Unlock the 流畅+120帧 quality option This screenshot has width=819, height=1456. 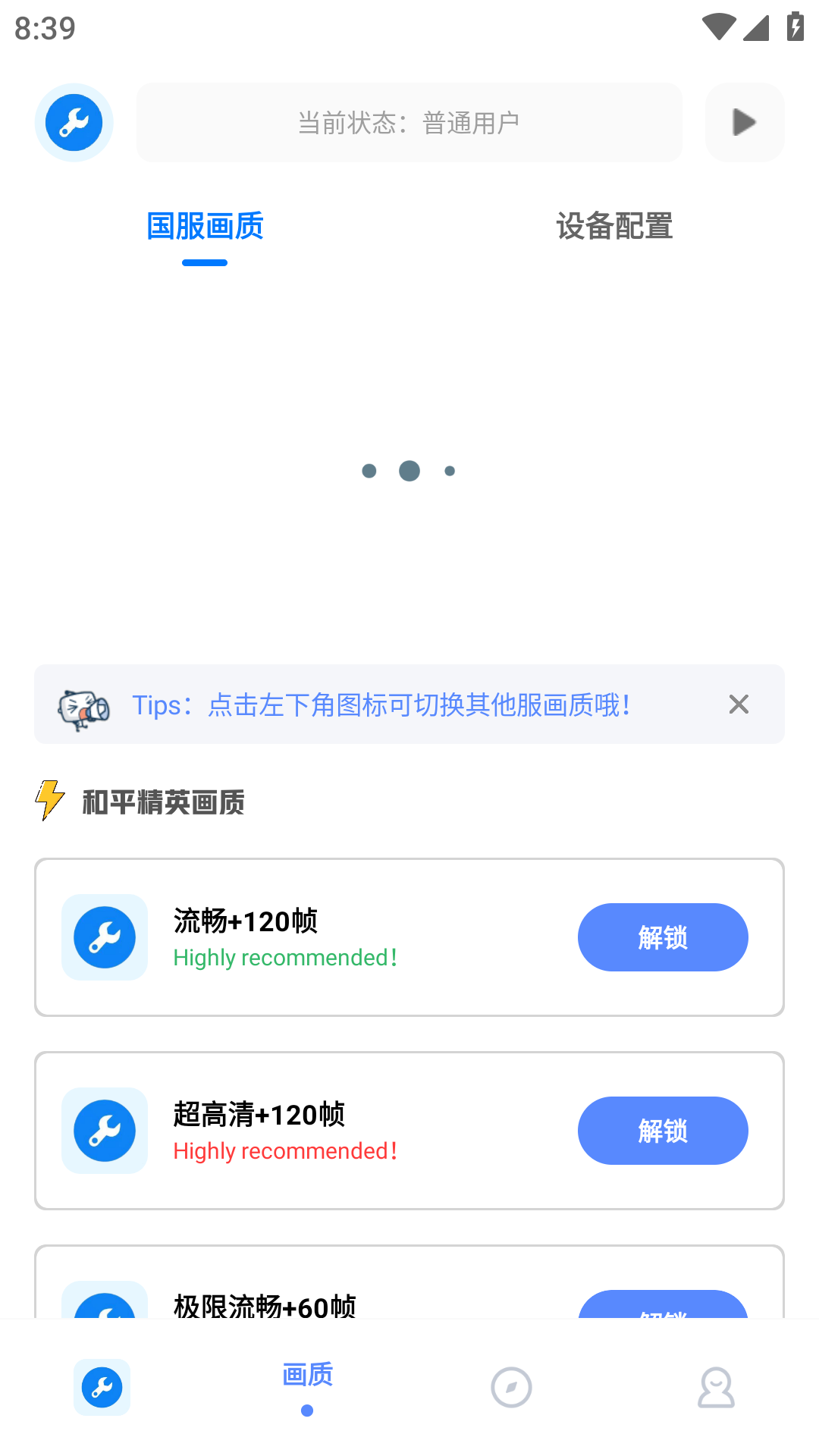pos(662,937)
